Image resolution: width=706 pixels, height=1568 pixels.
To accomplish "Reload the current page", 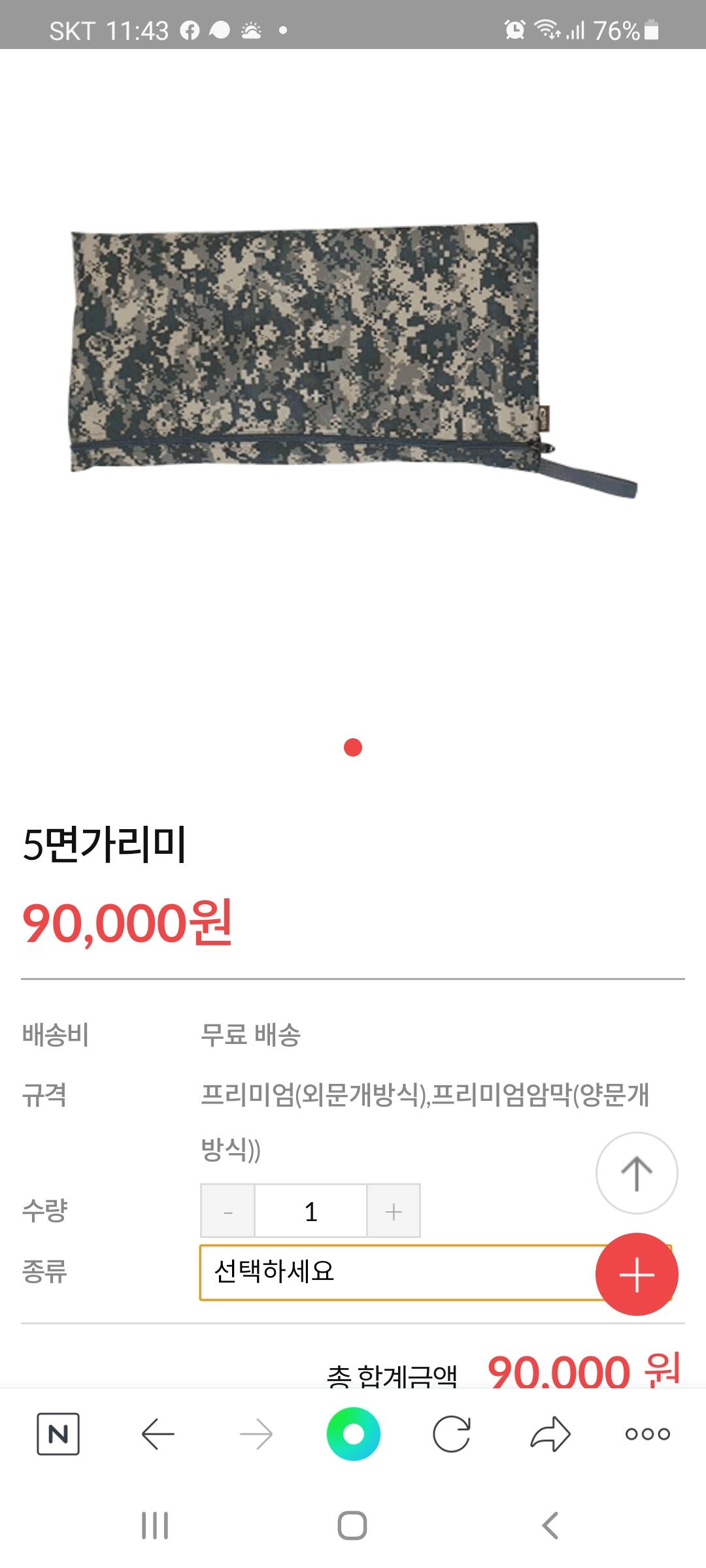I will click(x=452, y=1434).
